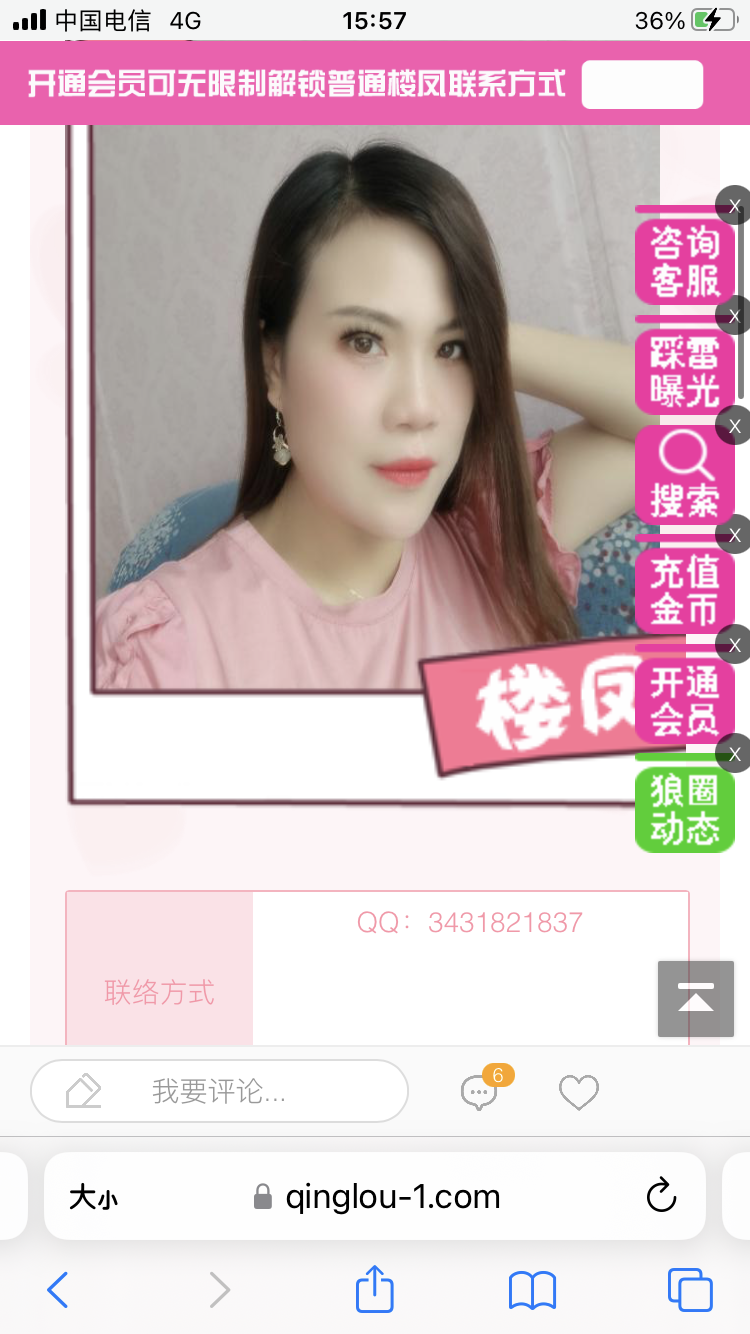The width and height of the screenshot is (750, 1334).
Task: Open the comments bubble with 6 badge
Action: [x=479, y=1092]
